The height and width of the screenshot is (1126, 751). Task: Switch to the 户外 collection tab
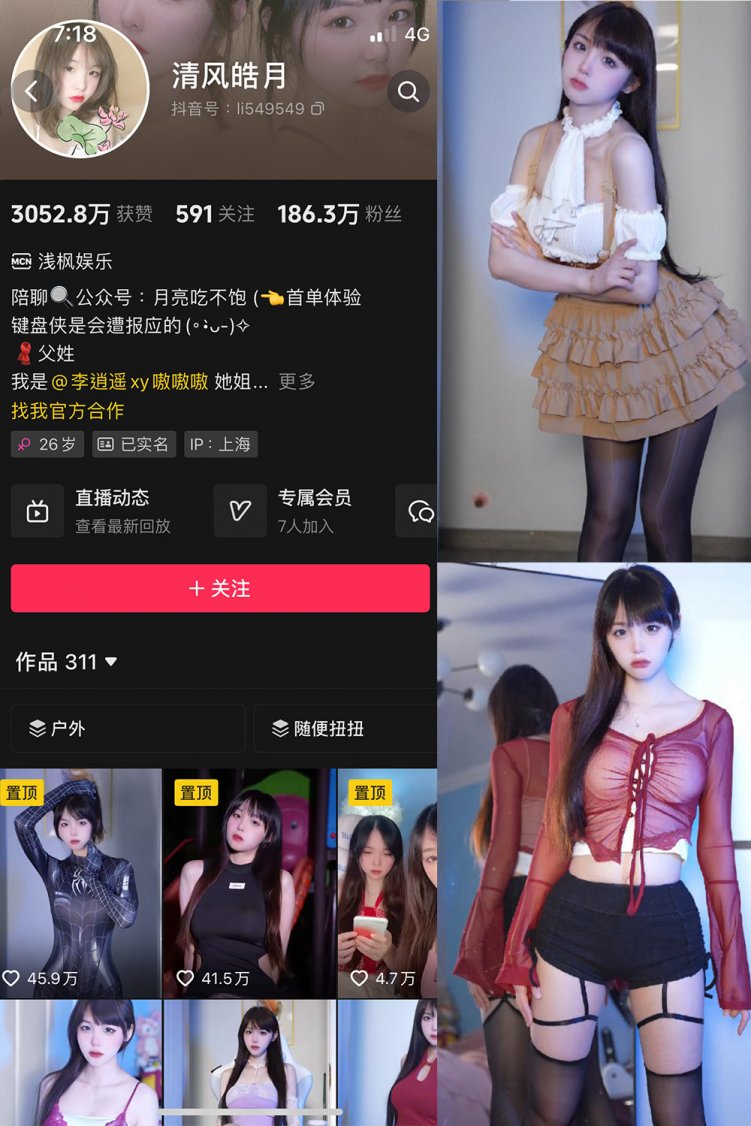coord(127,729)
